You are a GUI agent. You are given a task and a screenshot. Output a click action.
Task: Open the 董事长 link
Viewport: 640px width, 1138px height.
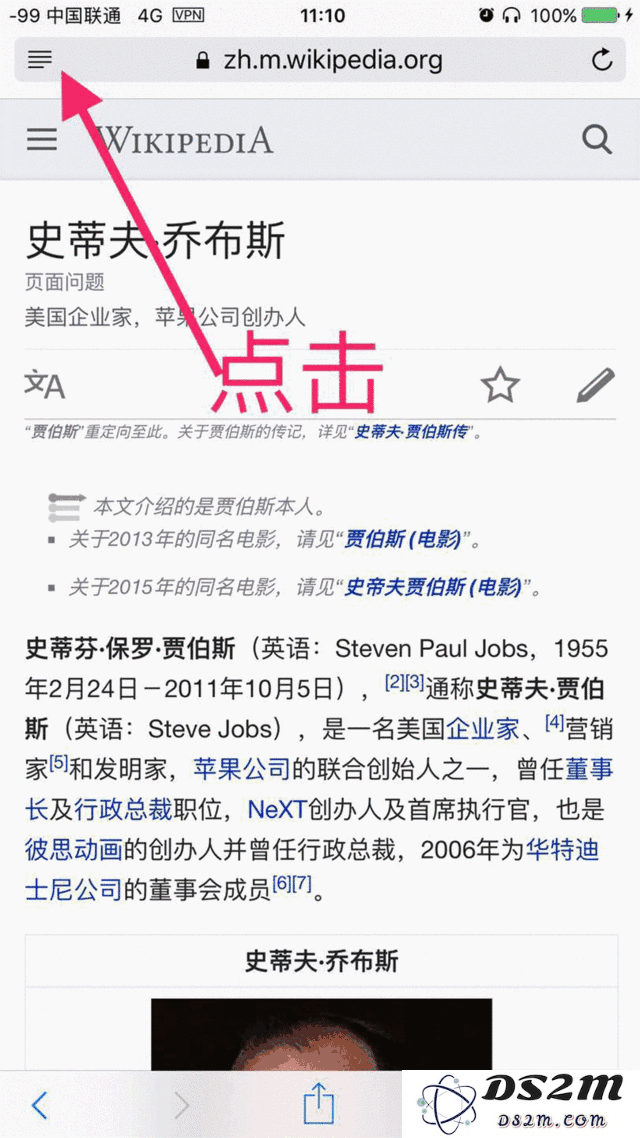click(589, 770)
